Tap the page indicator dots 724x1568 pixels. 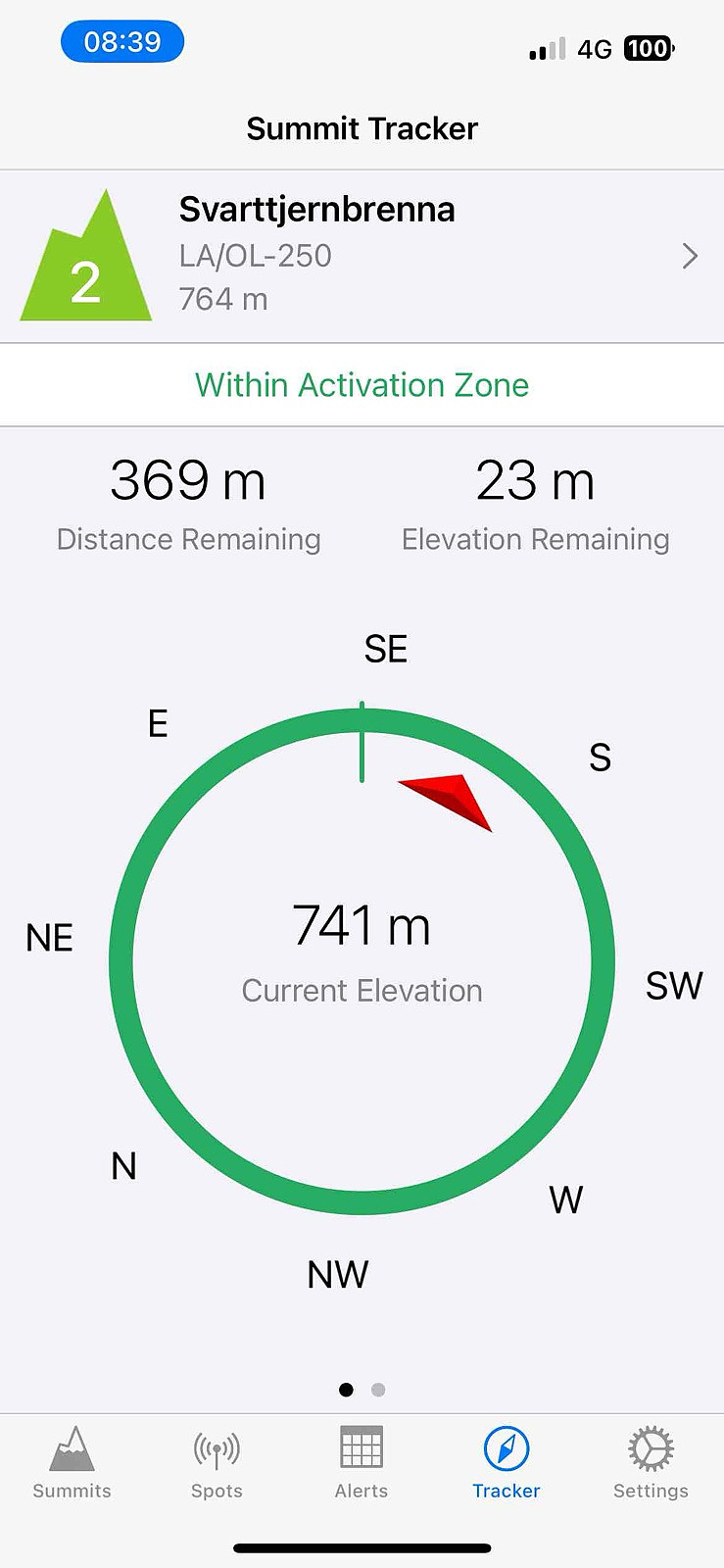point(362,1390)
